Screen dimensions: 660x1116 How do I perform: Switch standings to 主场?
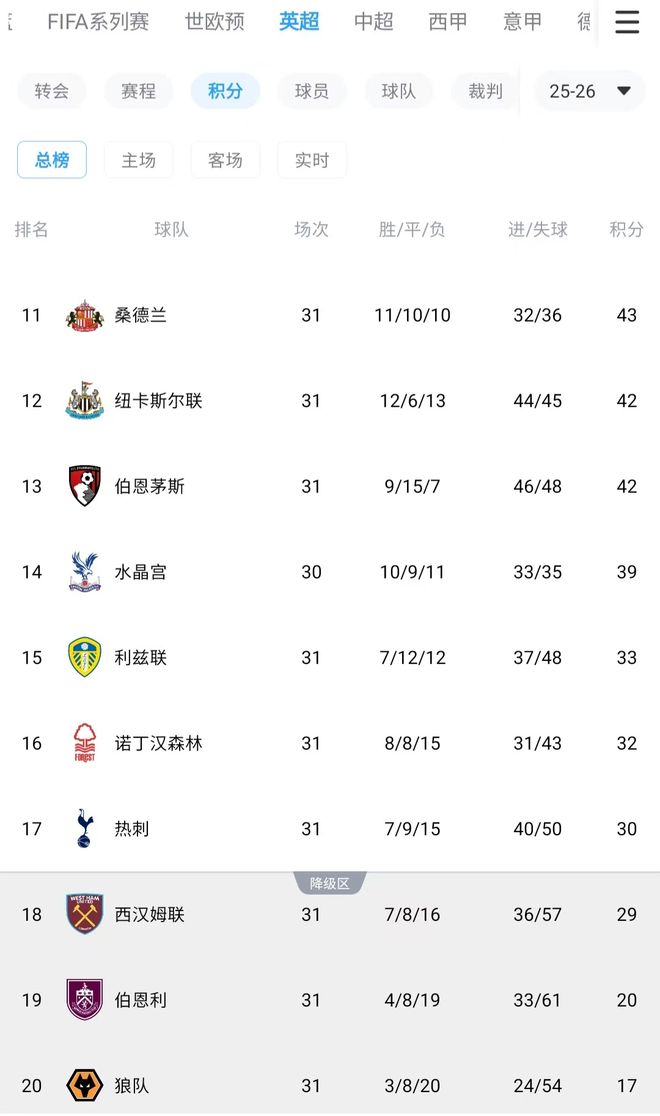coord(139,160)
